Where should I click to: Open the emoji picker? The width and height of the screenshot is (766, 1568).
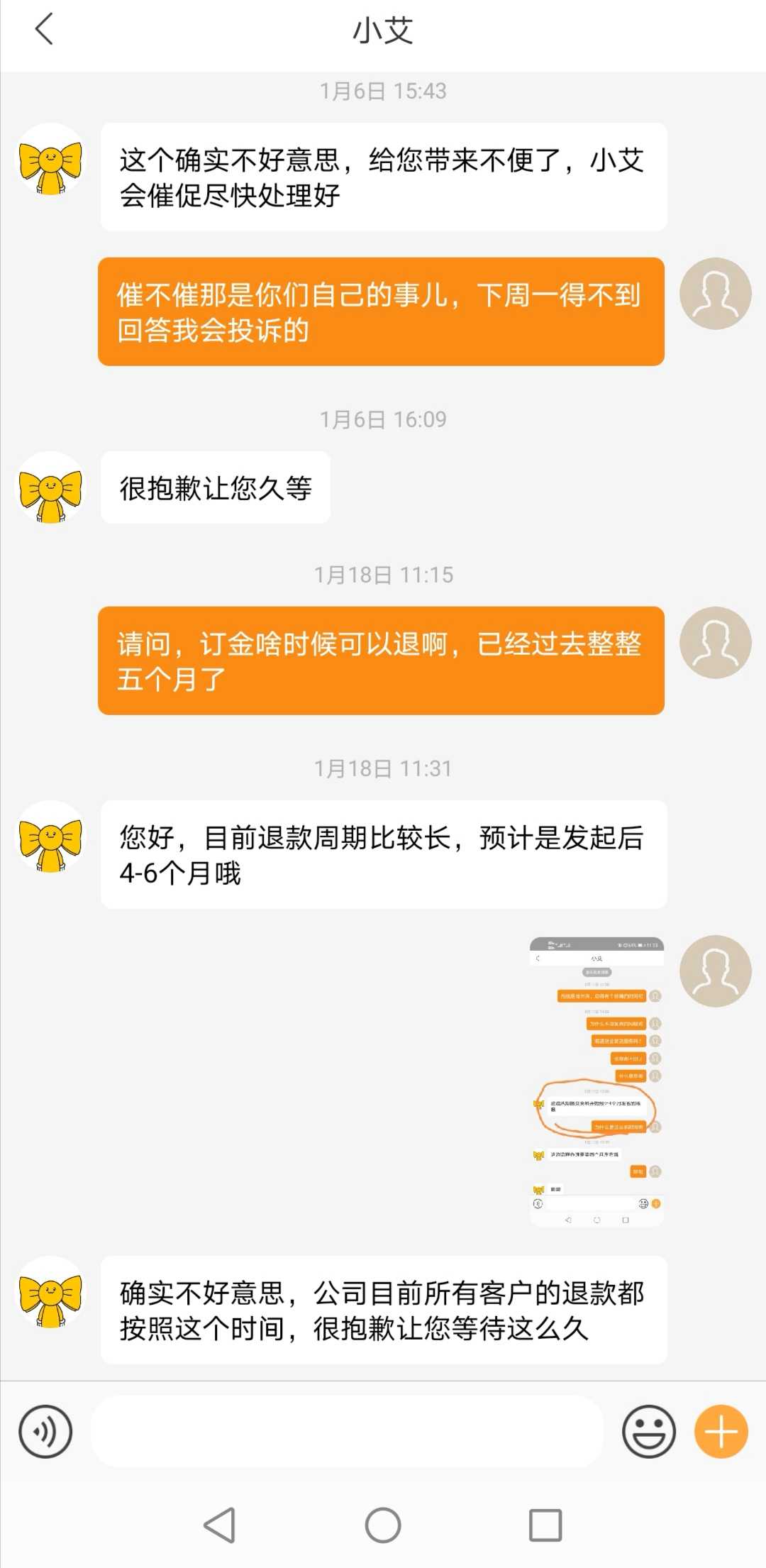pyautogui.click(x=648, y=1432)
